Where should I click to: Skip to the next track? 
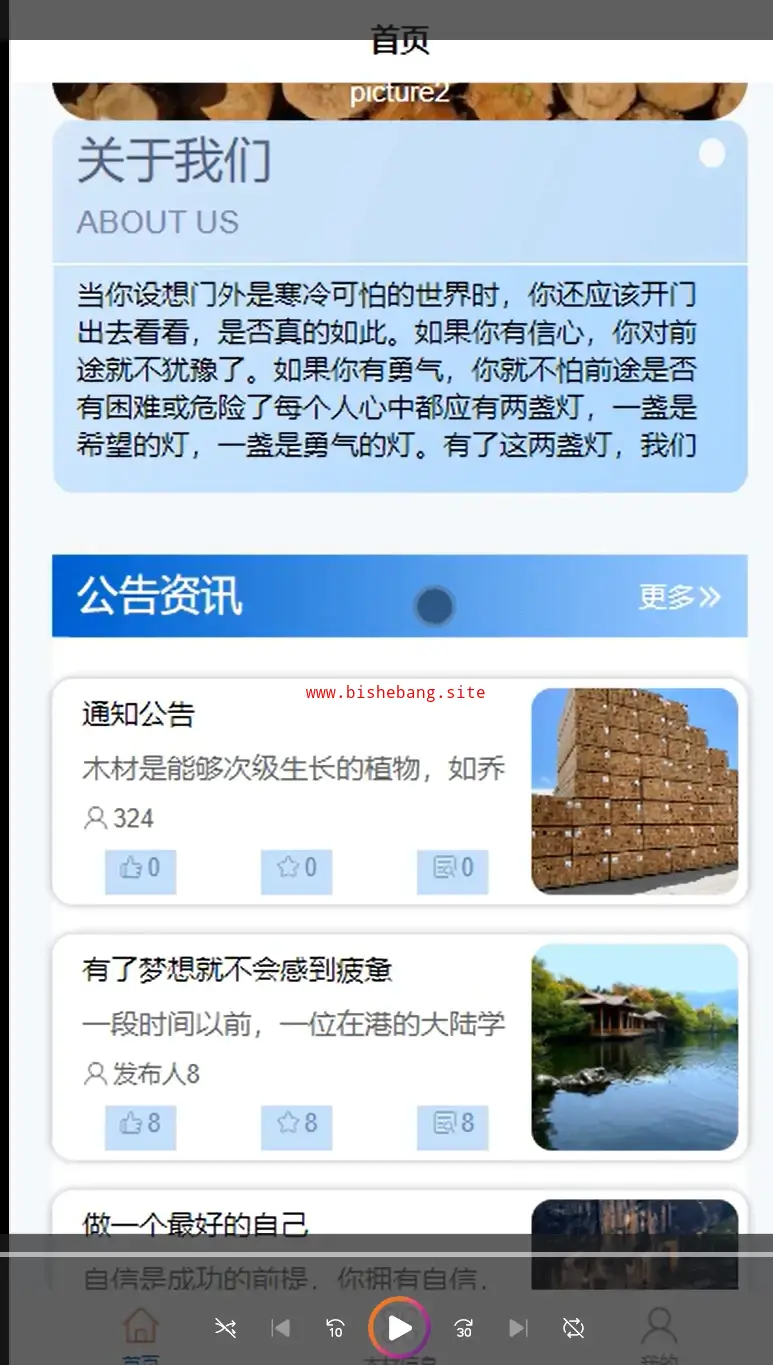tap(518, 1328)
